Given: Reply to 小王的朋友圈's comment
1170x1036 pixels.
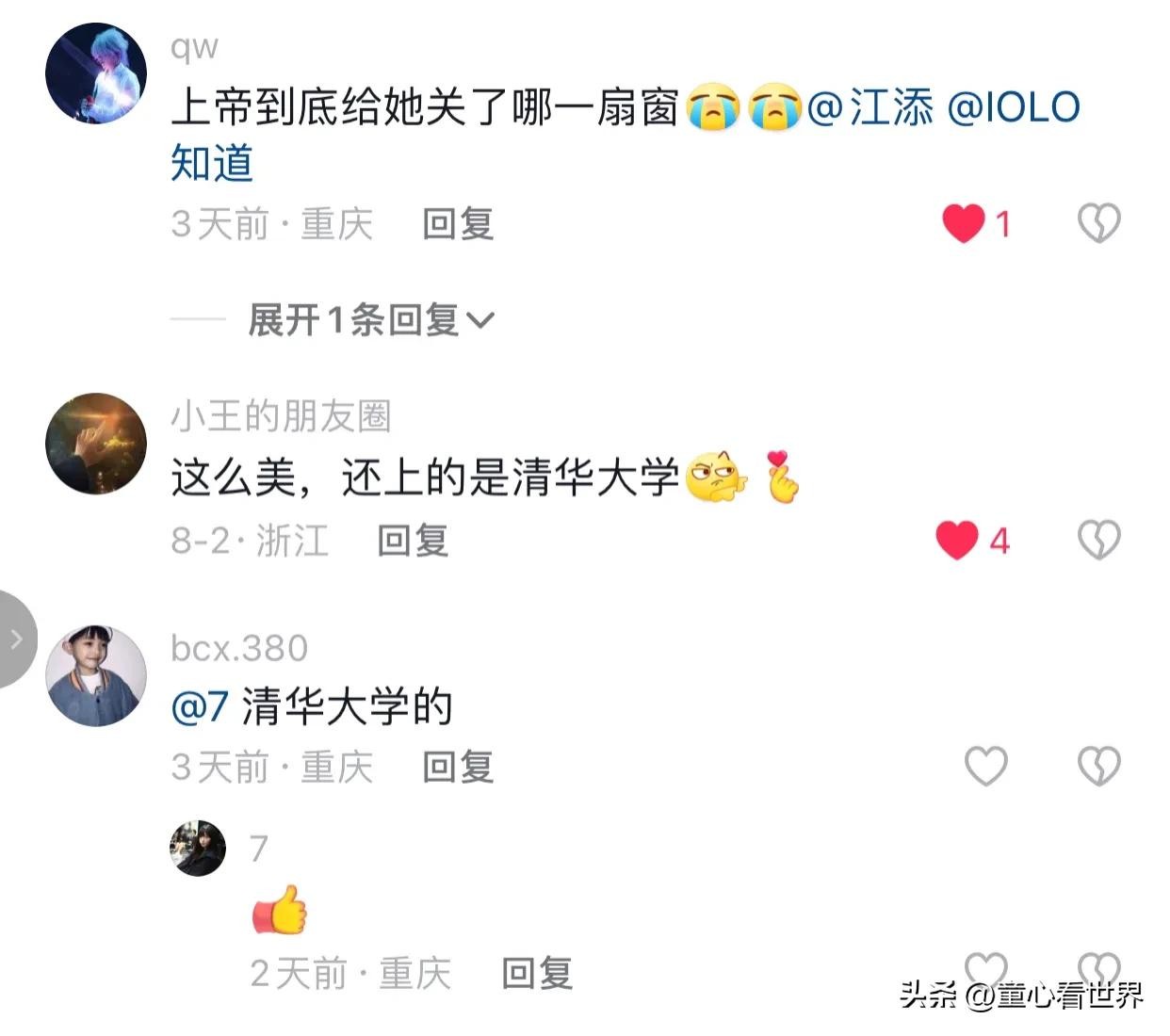Looking at the screenshot, I should click(413, 541).
